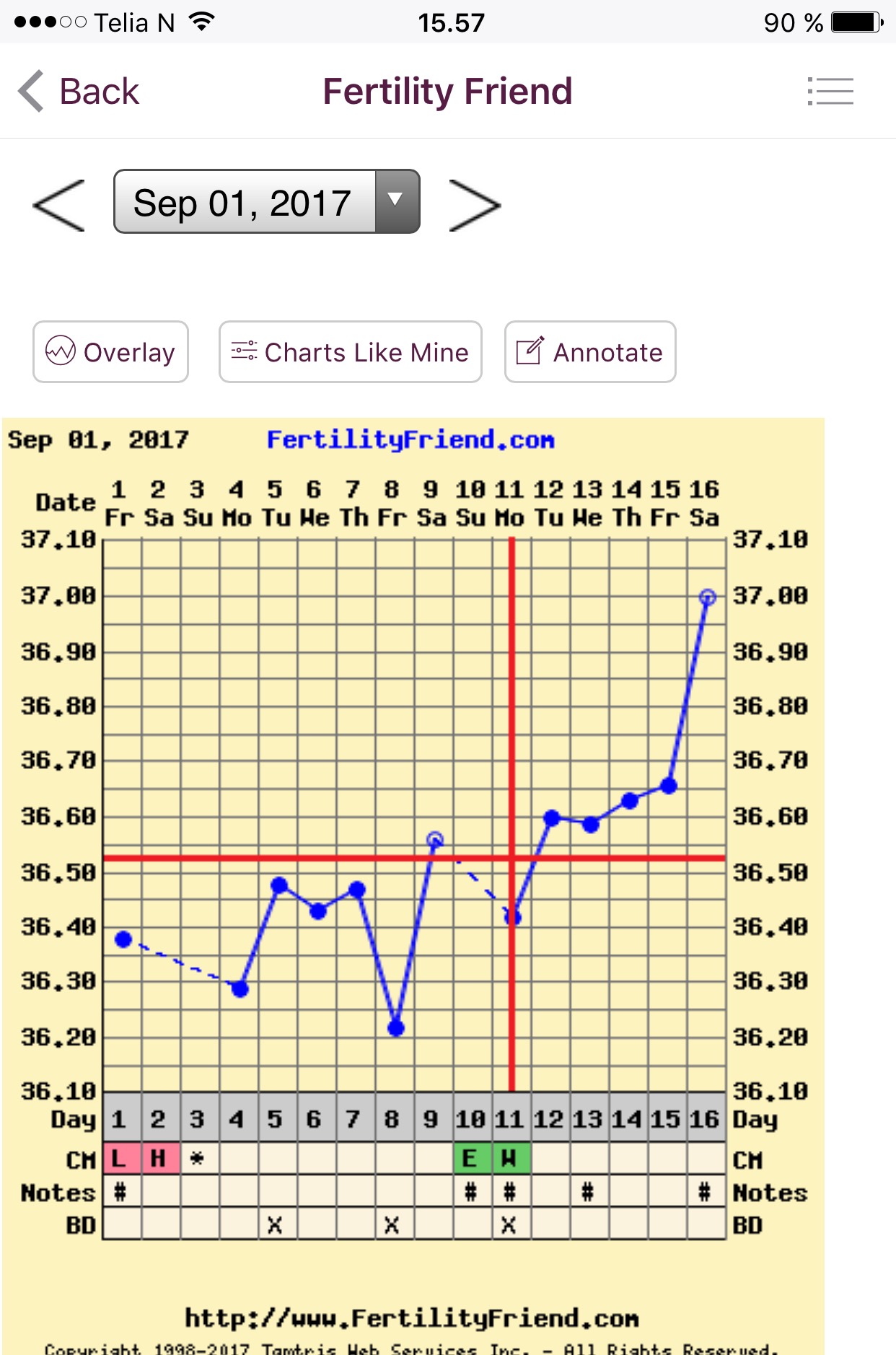Open the list menu icon
The height and width of the screenshot is (1355, 896).
pos(830,92)
